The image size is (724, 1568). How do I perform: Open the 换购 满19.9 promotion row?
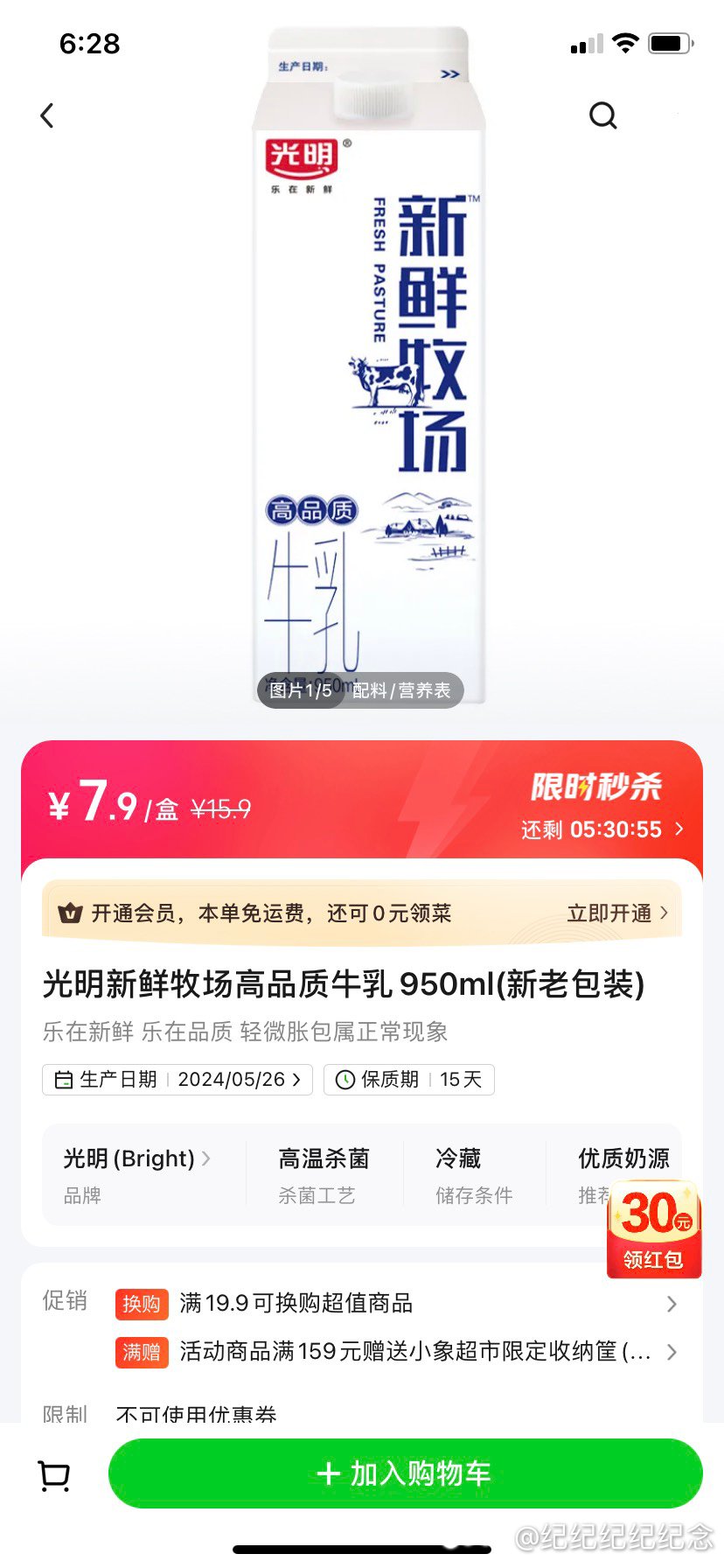click(396, 1304)
